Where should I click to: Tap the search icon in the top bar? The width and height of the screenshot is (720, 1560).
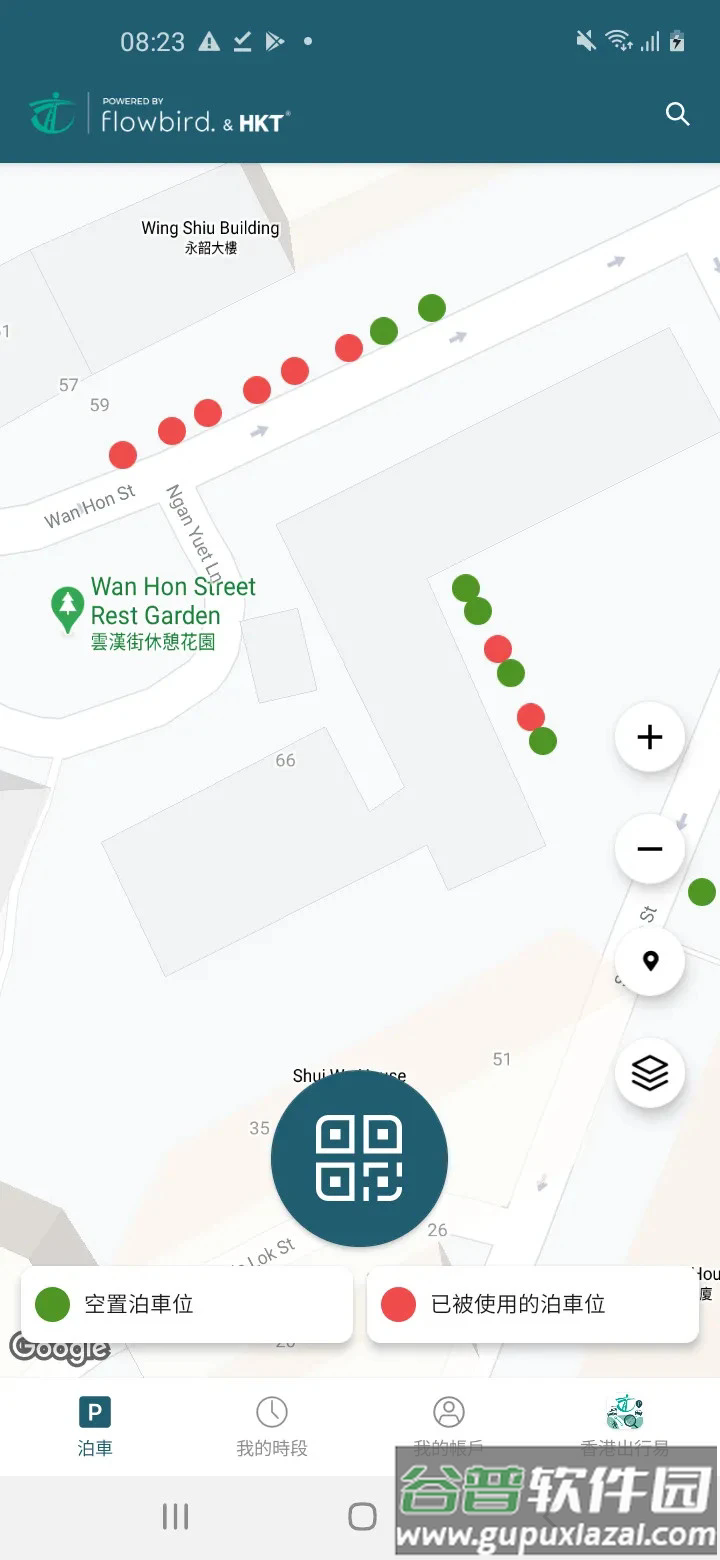(x=678, y=114)
